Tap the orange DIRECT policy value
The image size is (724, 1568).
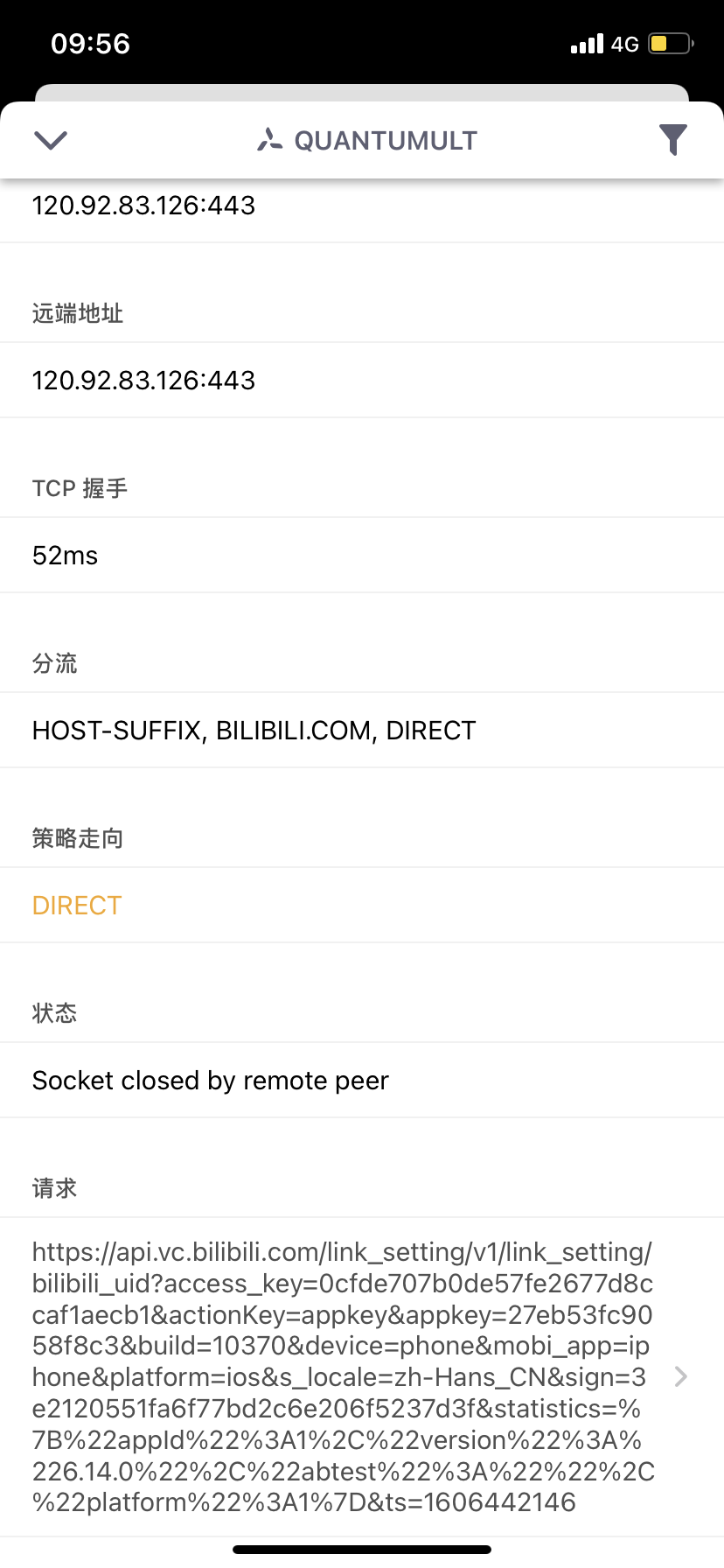pyautogui.click(x=77, y=905)
